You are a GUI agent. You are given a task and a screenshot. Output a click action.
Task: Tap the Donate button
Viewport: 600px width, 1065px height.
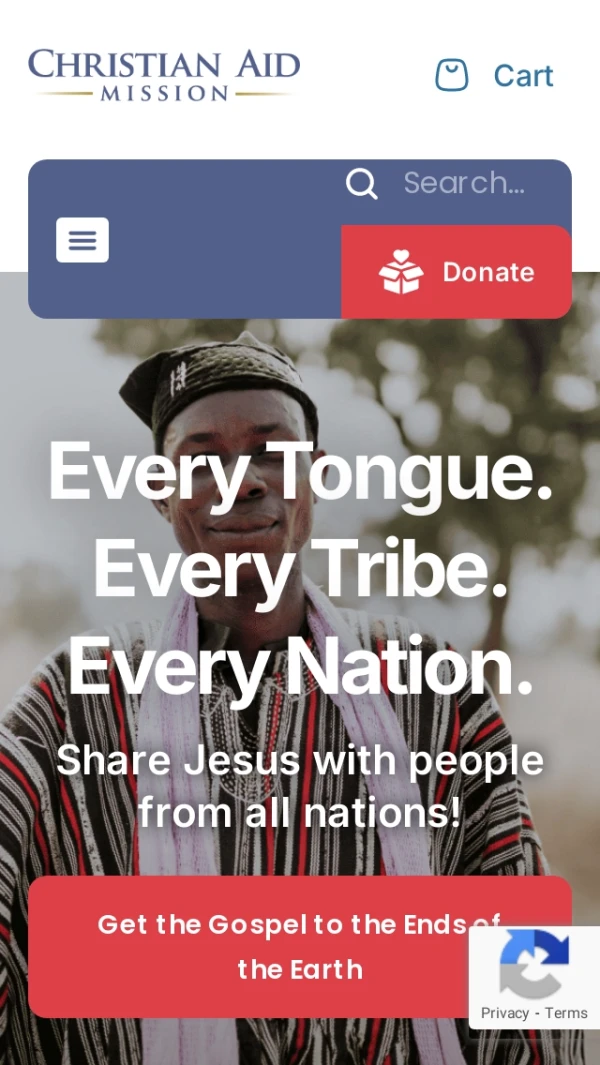457,272
